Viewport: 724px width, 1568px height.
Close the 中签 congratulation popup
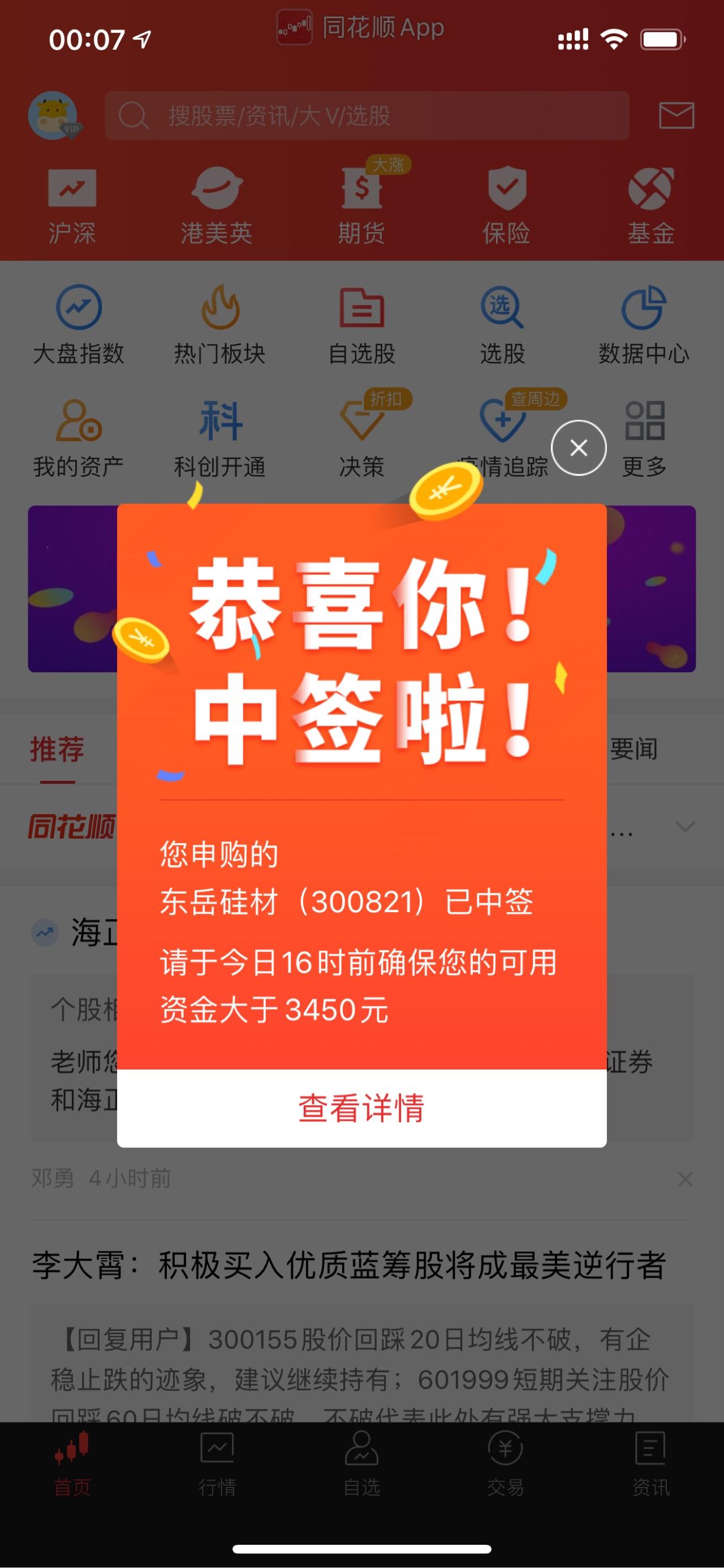(x=579, y=448)
